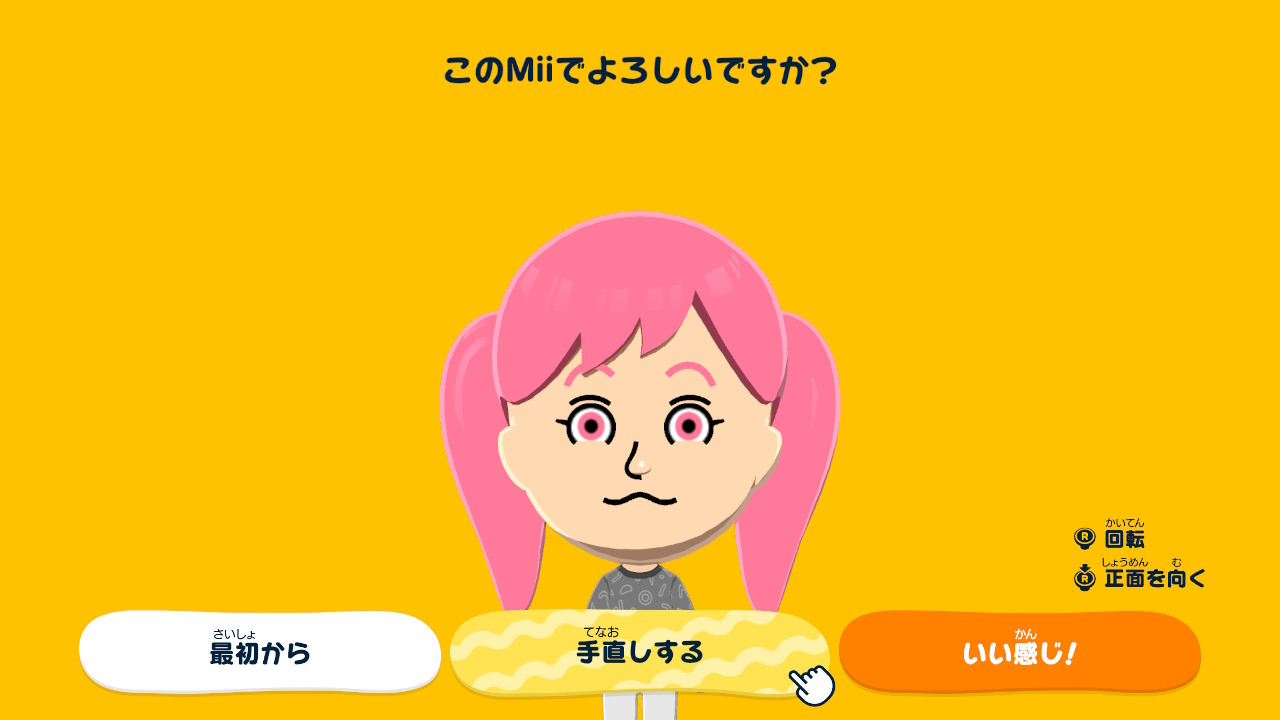The width and height of the screenshot is (1280, 720).
Task: Confirm the Mii with いい感じ!
Action: click(1019, 651)
